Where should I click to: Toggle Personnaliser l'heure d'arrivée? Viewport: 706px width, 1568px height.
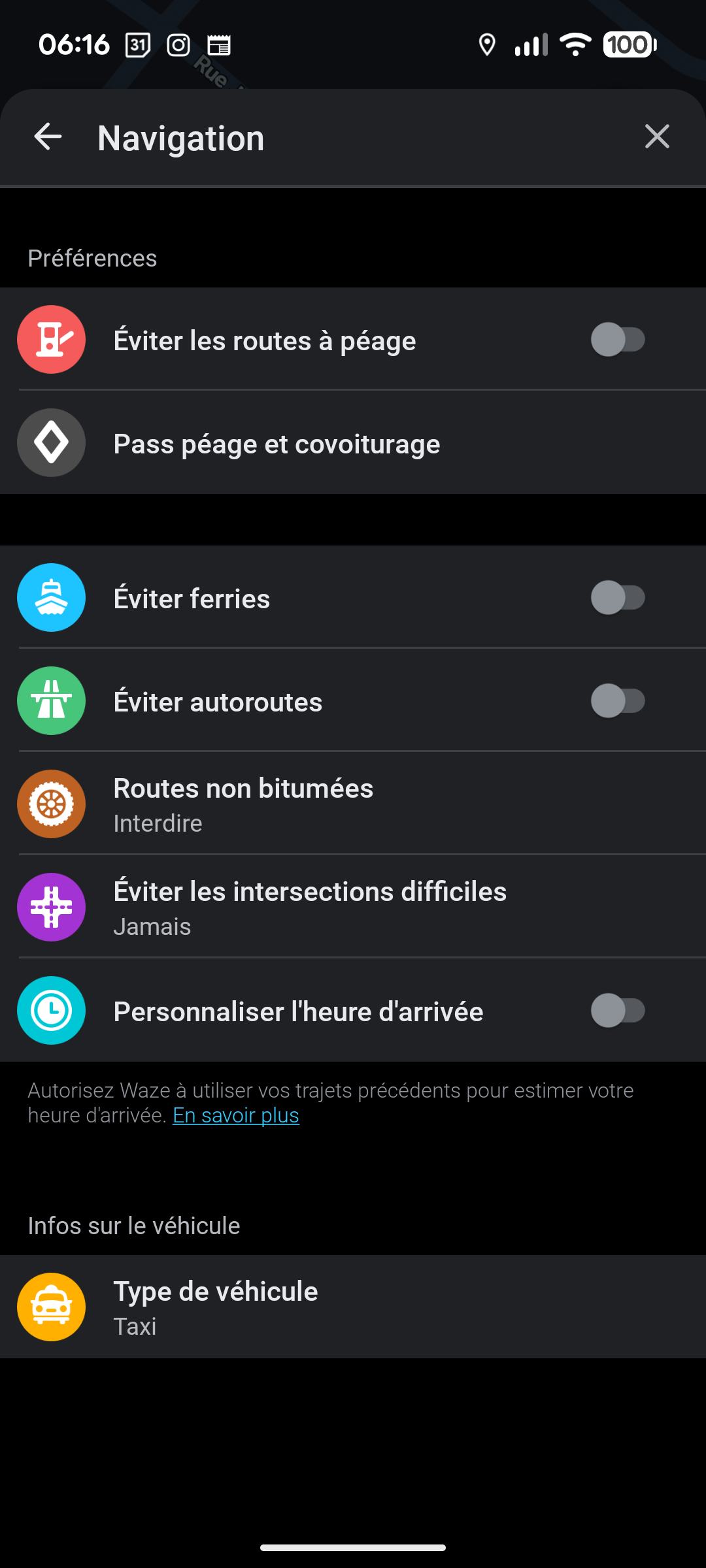tap(618, 1011)
